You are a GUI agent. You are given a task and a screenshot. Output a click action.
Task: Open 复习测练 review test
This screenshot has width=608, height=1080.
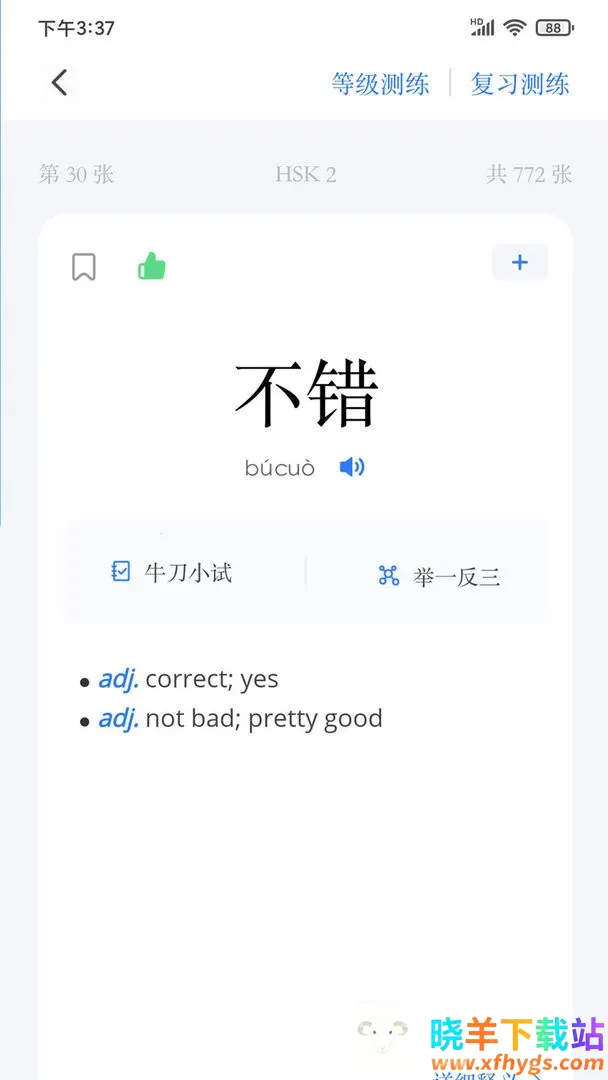pos(520,83)
